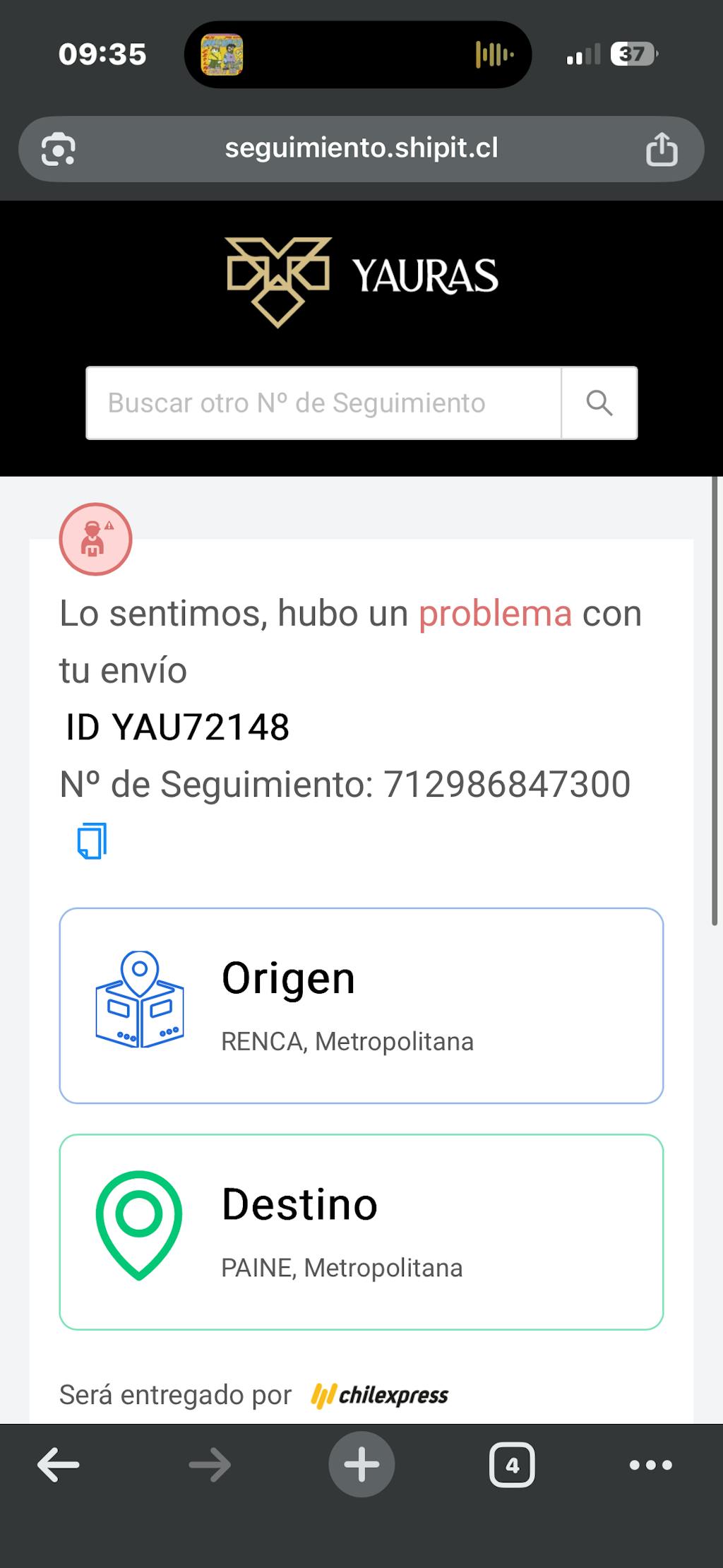Go back to the previous page

58,1464
